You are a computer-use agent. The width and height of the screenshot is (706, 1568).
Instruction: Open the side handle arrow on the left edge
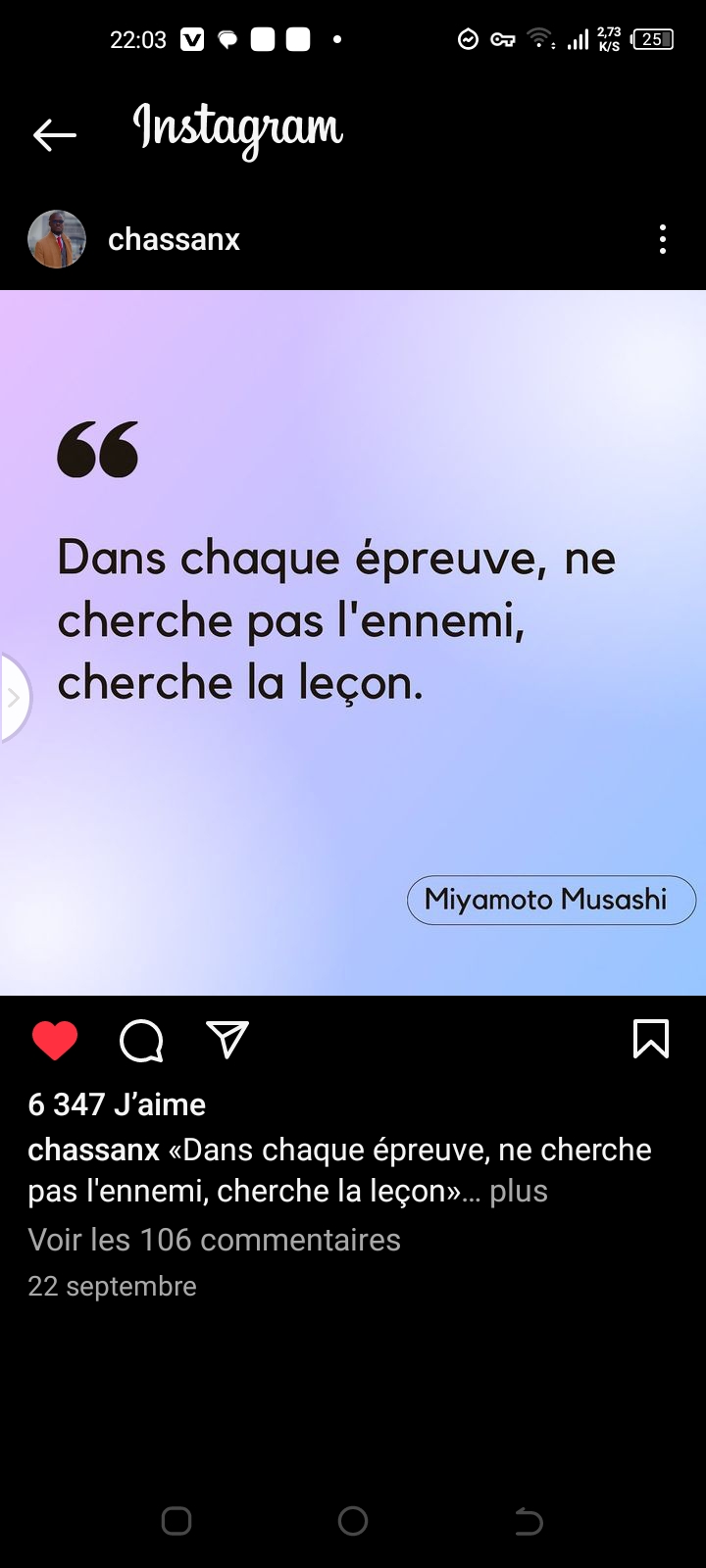(14, 697)
